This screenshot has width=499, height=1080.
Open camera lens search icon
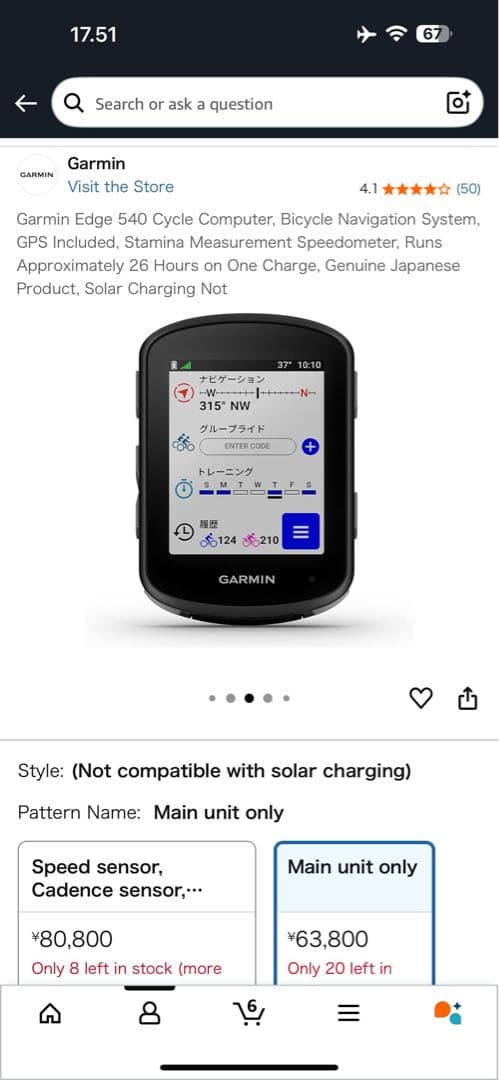[x=458, y=103]
